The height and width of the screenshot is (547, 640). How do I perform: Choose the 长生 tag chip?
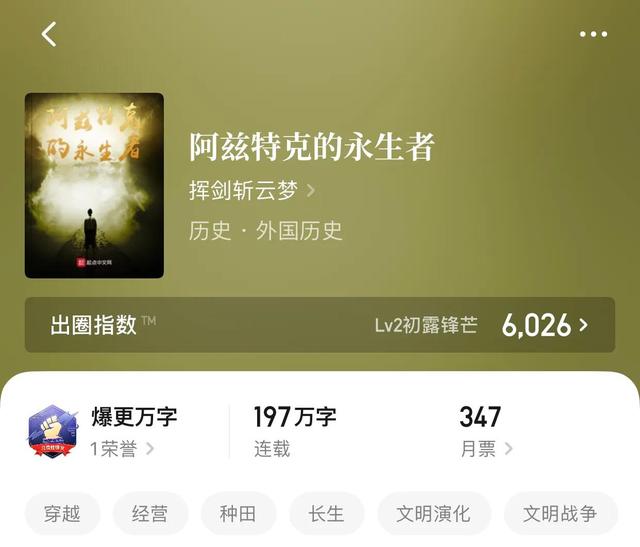326,514
